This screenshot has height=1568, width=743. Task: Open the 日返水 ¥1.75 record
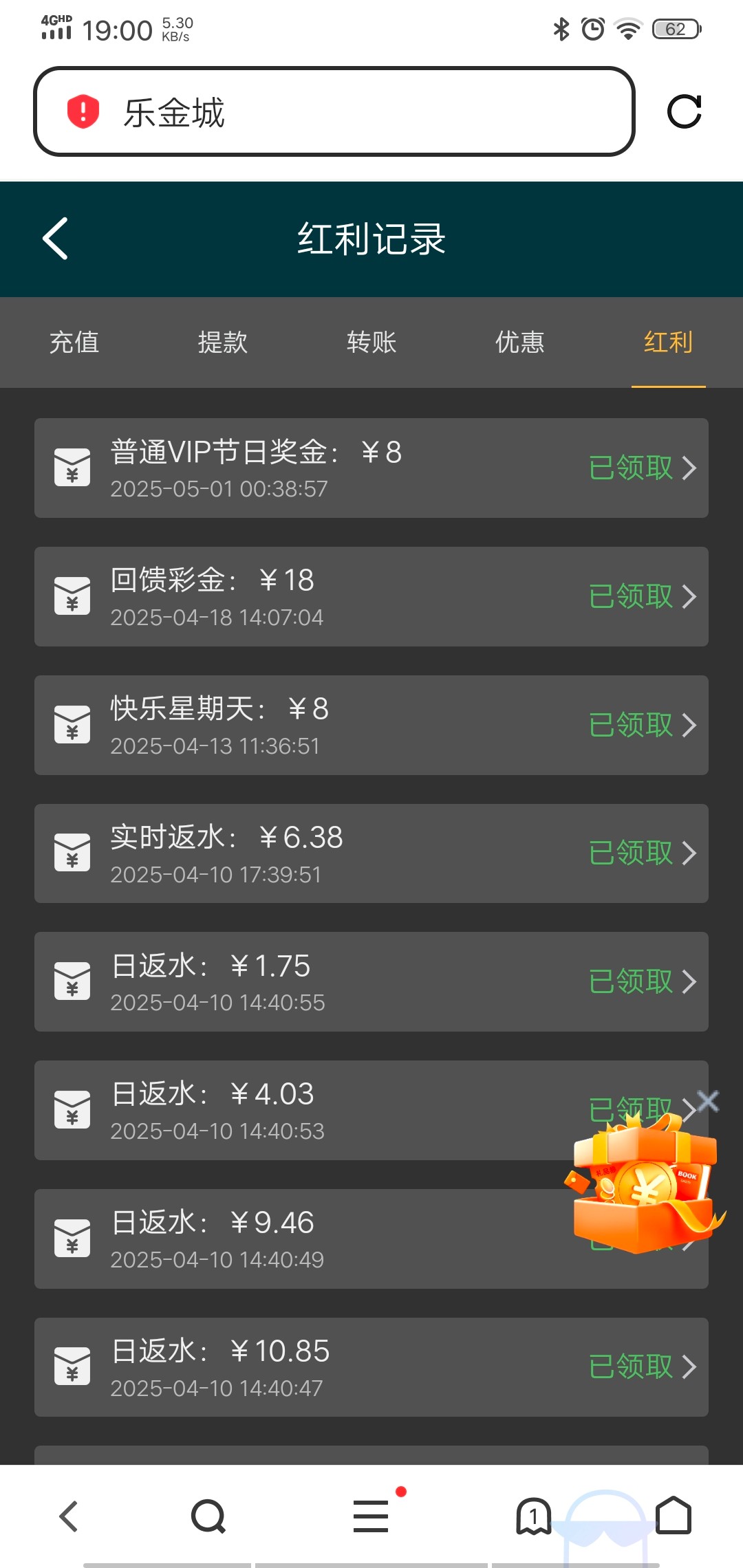[371, 981]
